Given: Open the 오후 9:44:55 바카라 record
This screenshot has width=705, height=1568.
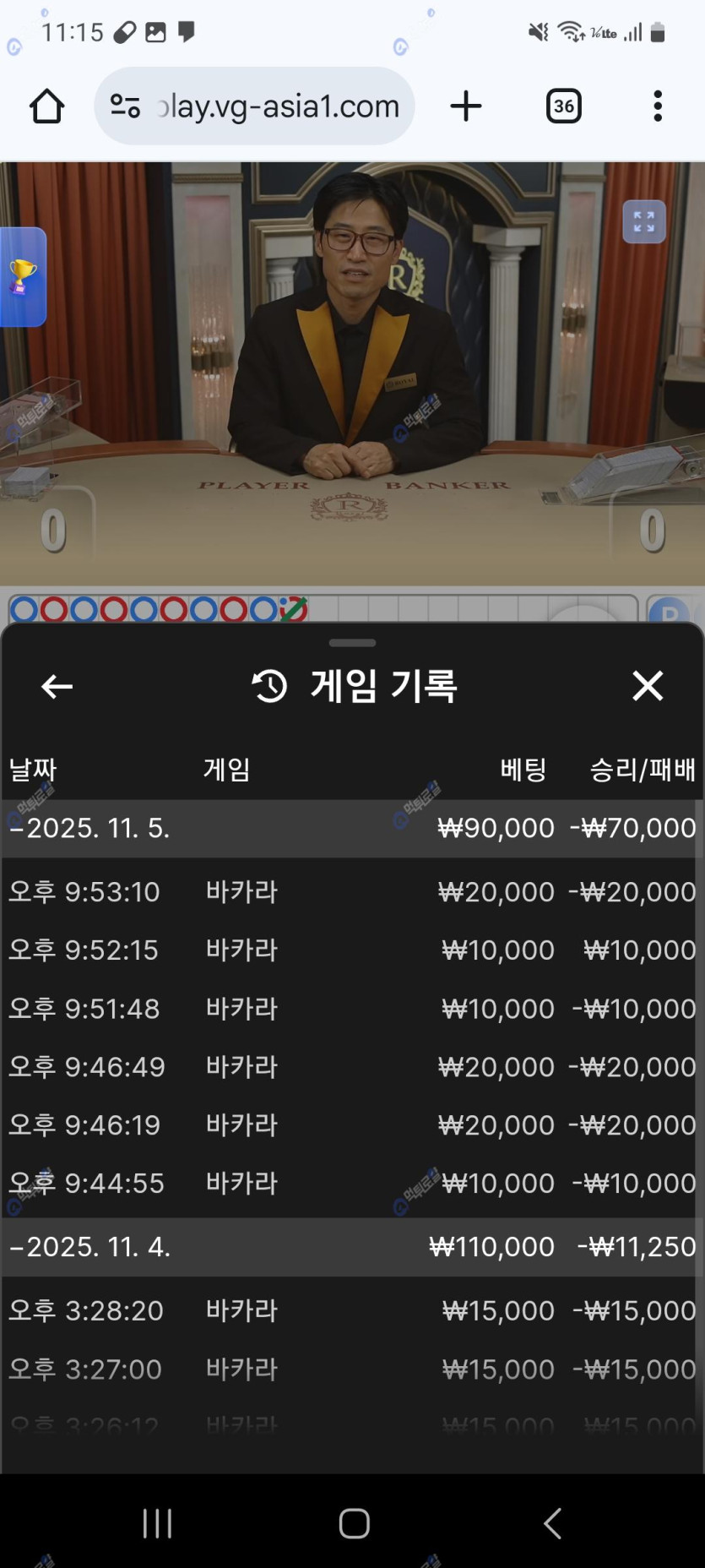Looking at the screenshot, I should (x=351, y=1184).
